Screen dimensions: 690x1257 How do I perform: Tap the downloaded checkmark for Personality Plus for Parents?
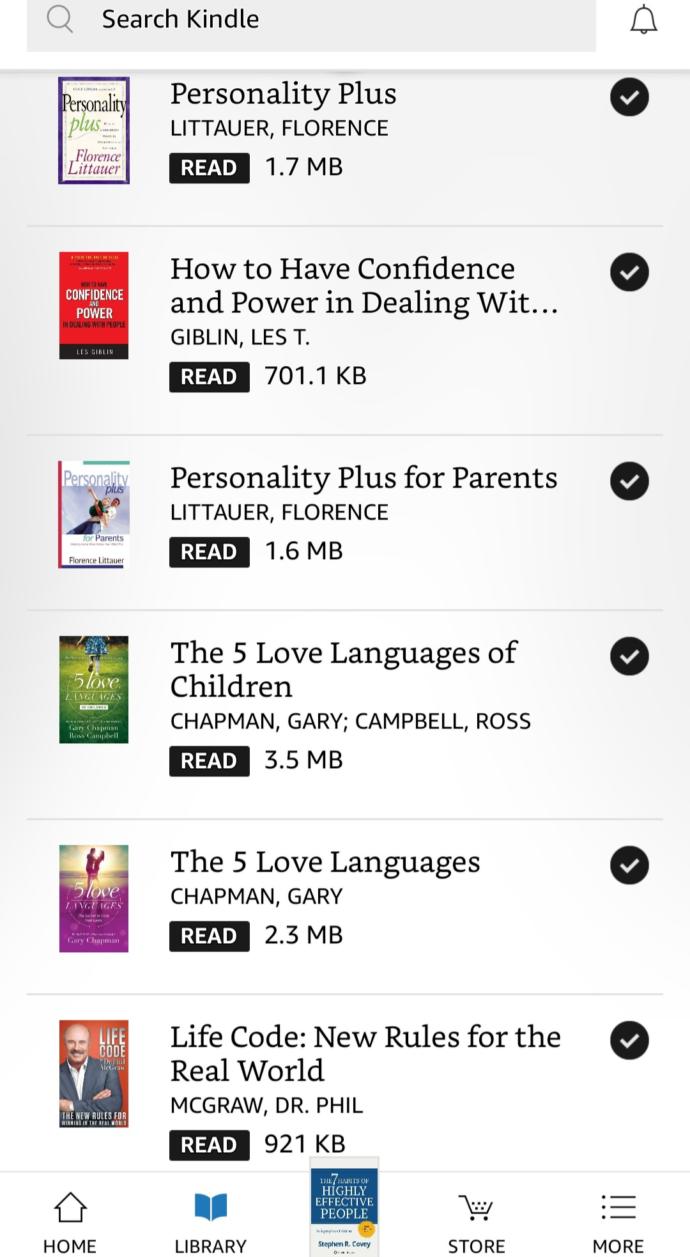(629, 481)
